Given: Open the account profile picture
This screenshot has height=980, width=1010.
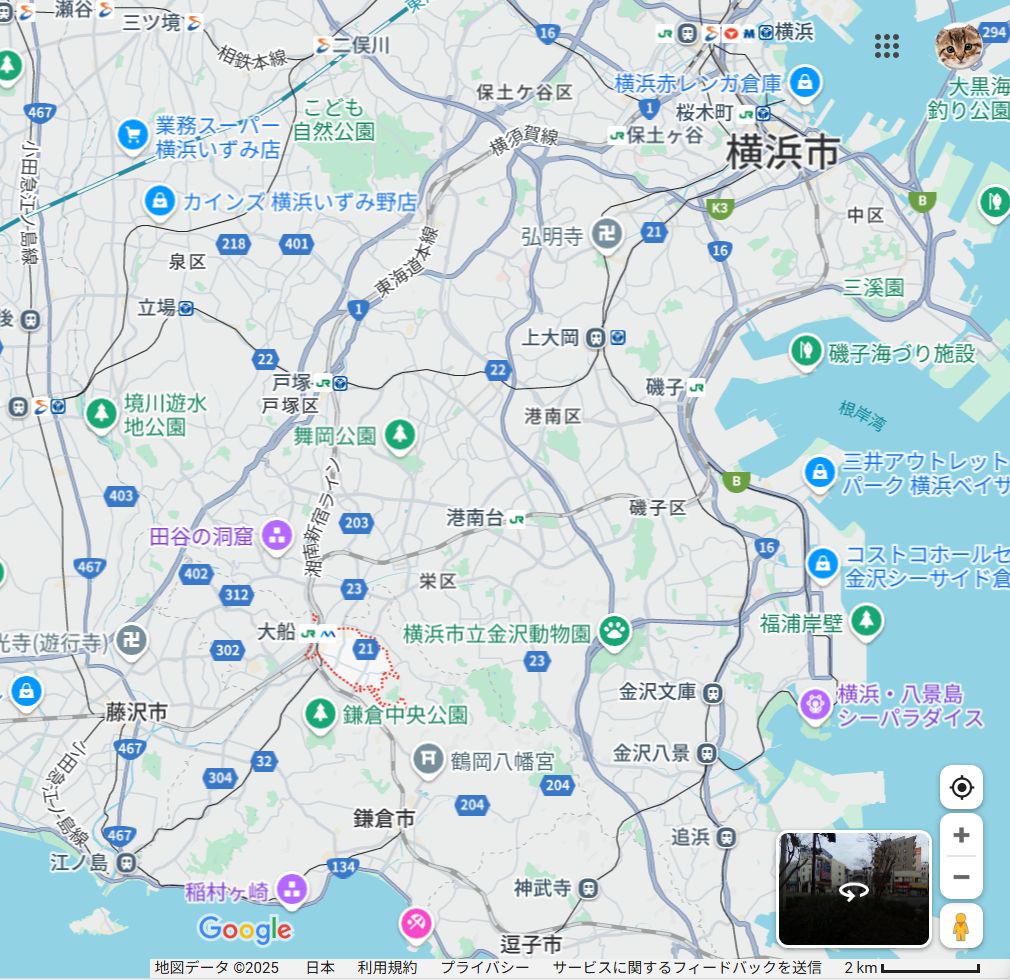Looking at the screenshot, I should point(958,44).
